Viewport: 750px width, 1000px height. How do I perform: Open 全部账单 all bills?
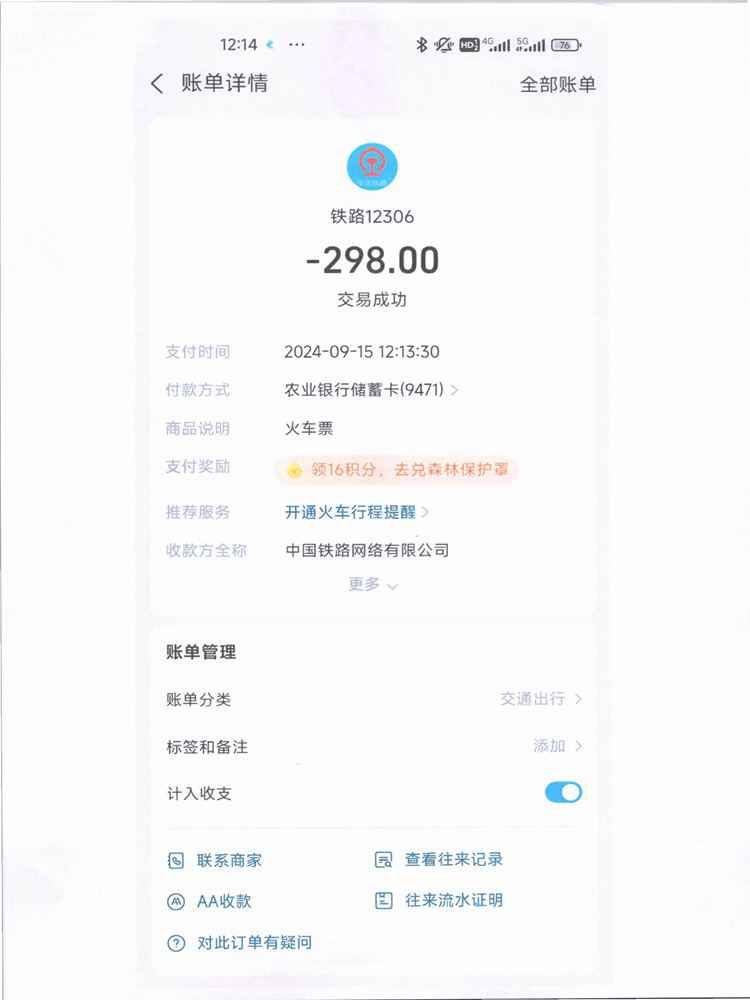point(557,85)
